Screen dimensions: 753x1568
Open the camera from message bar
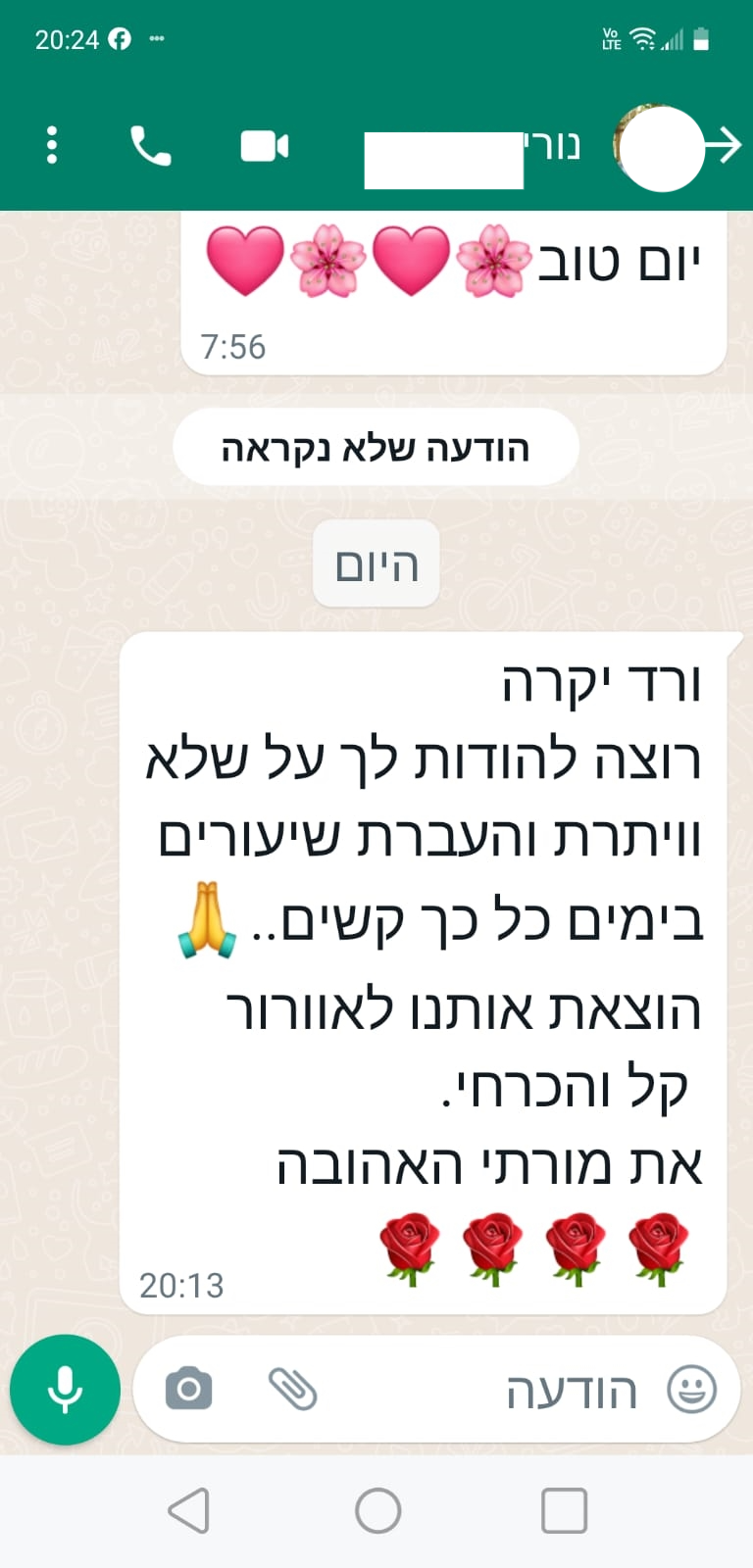(x=189, y=1389)
